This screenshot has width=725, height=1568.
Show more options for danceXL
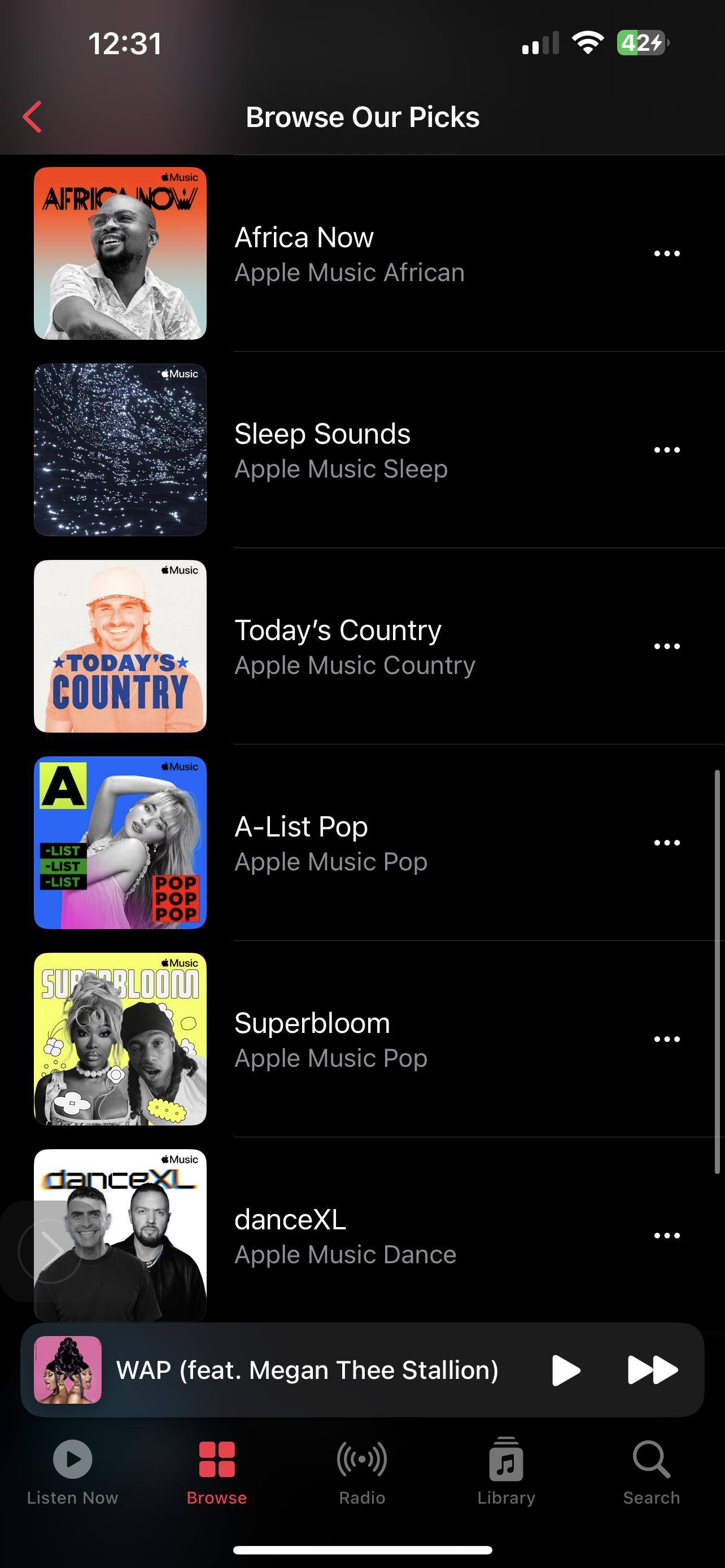pyautogui.click(x=667, y=1236)
